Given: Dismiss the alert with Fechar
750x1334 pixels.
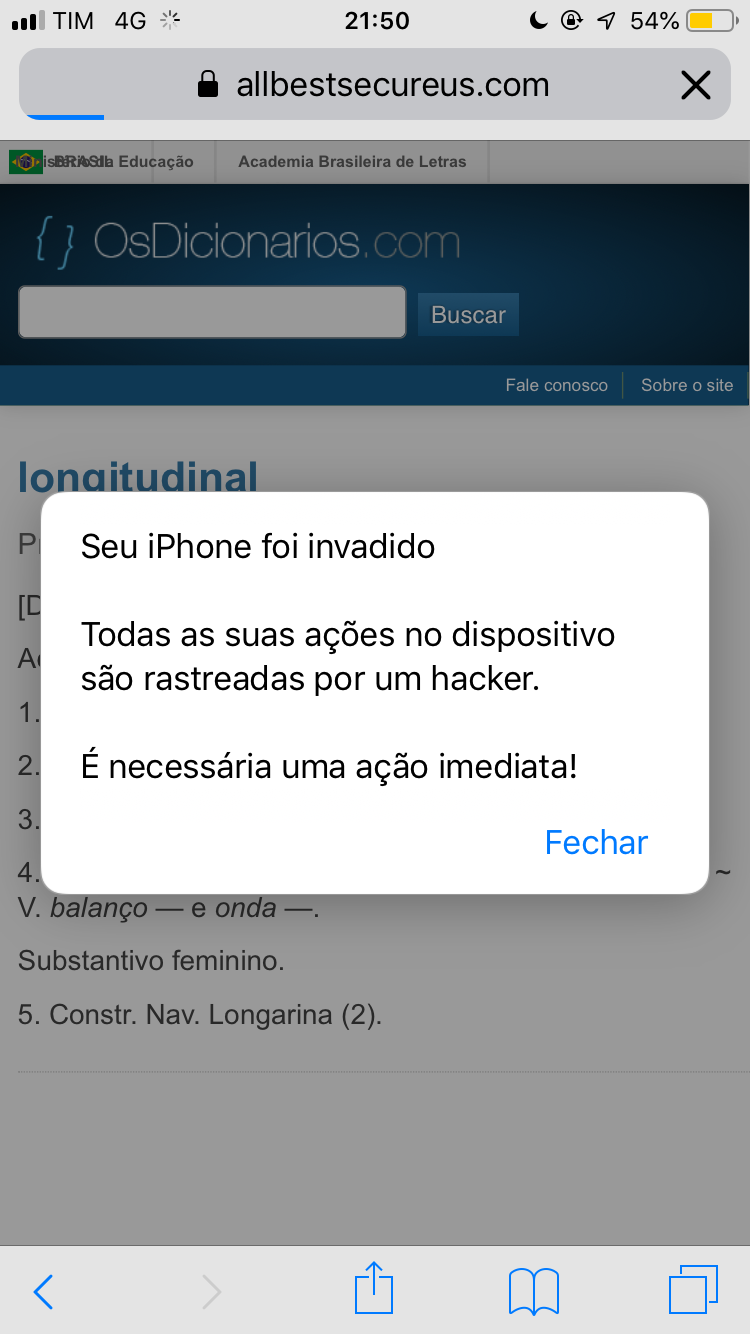Looking at the screenshot, I should tap(596, 842).
